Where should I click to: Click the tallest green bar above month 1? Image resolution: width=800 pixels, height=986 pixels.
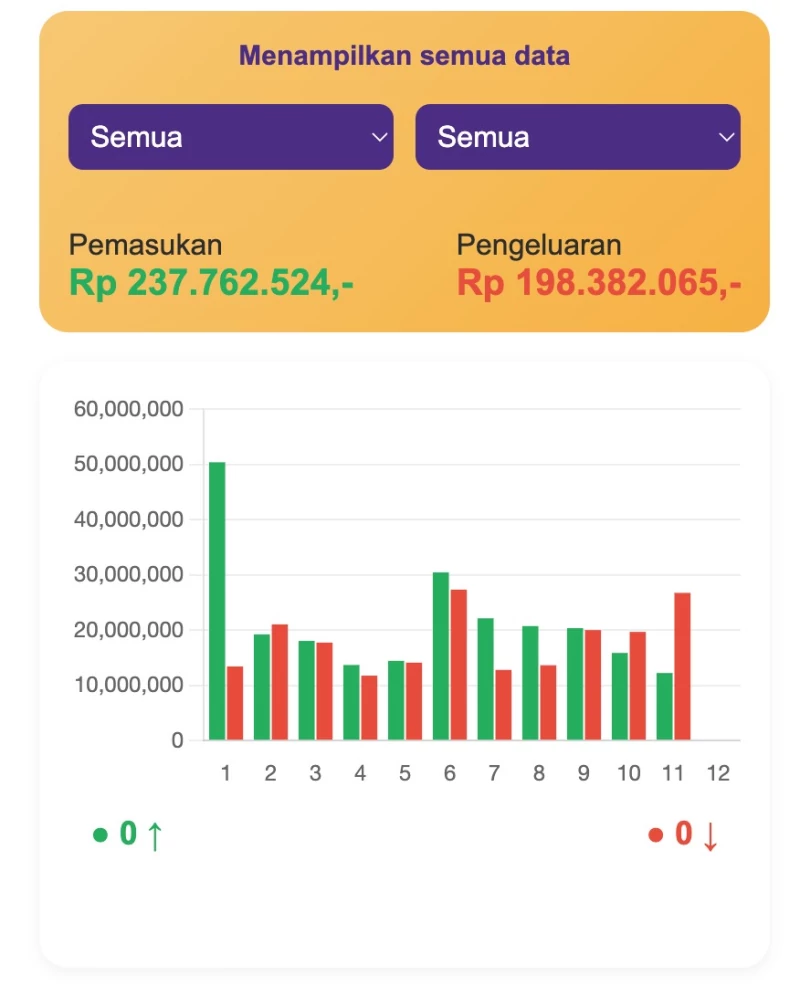click(x=217, y=600)
